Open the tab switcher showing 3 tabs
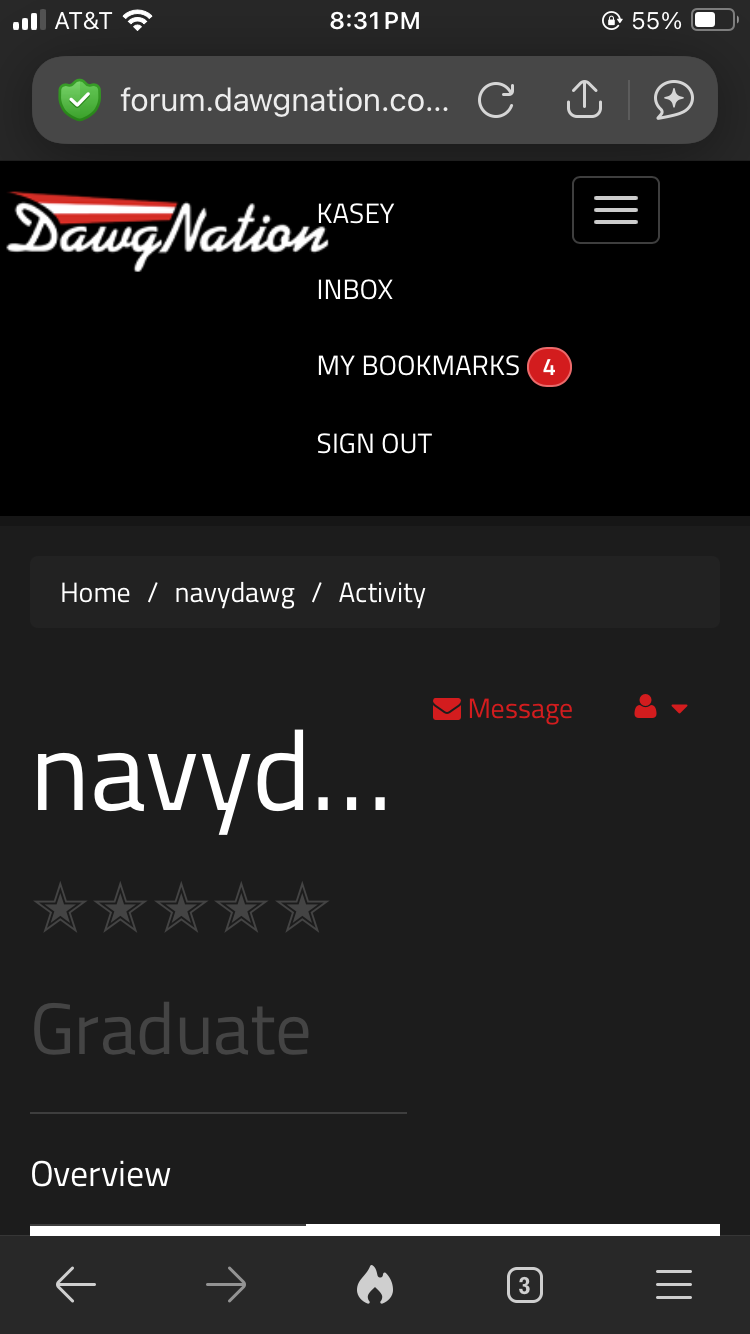The image size is (750, 1334). (524, 1285)
